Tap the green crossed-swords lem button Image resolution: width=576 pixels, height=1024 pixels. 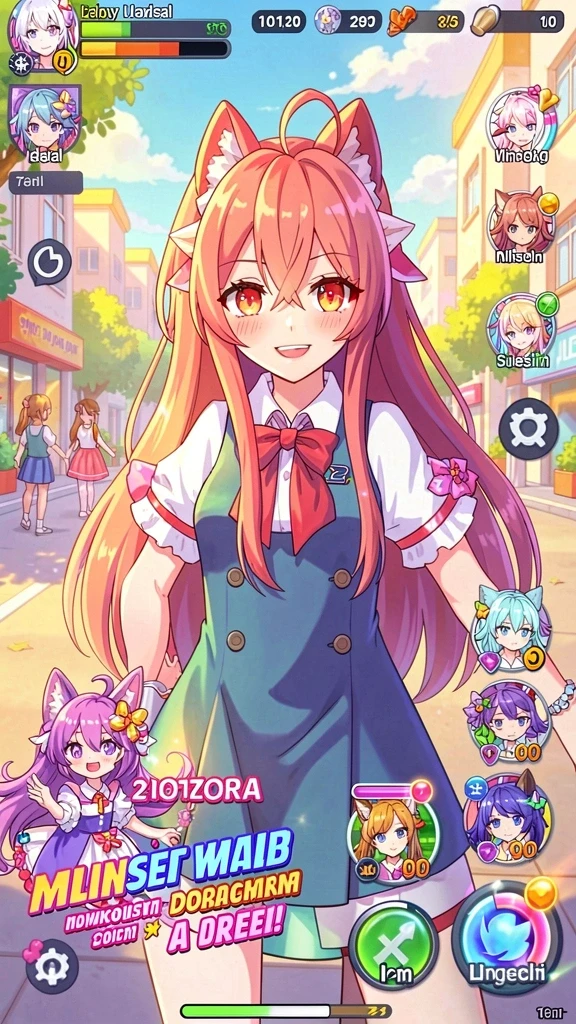[x=394, y=947]
